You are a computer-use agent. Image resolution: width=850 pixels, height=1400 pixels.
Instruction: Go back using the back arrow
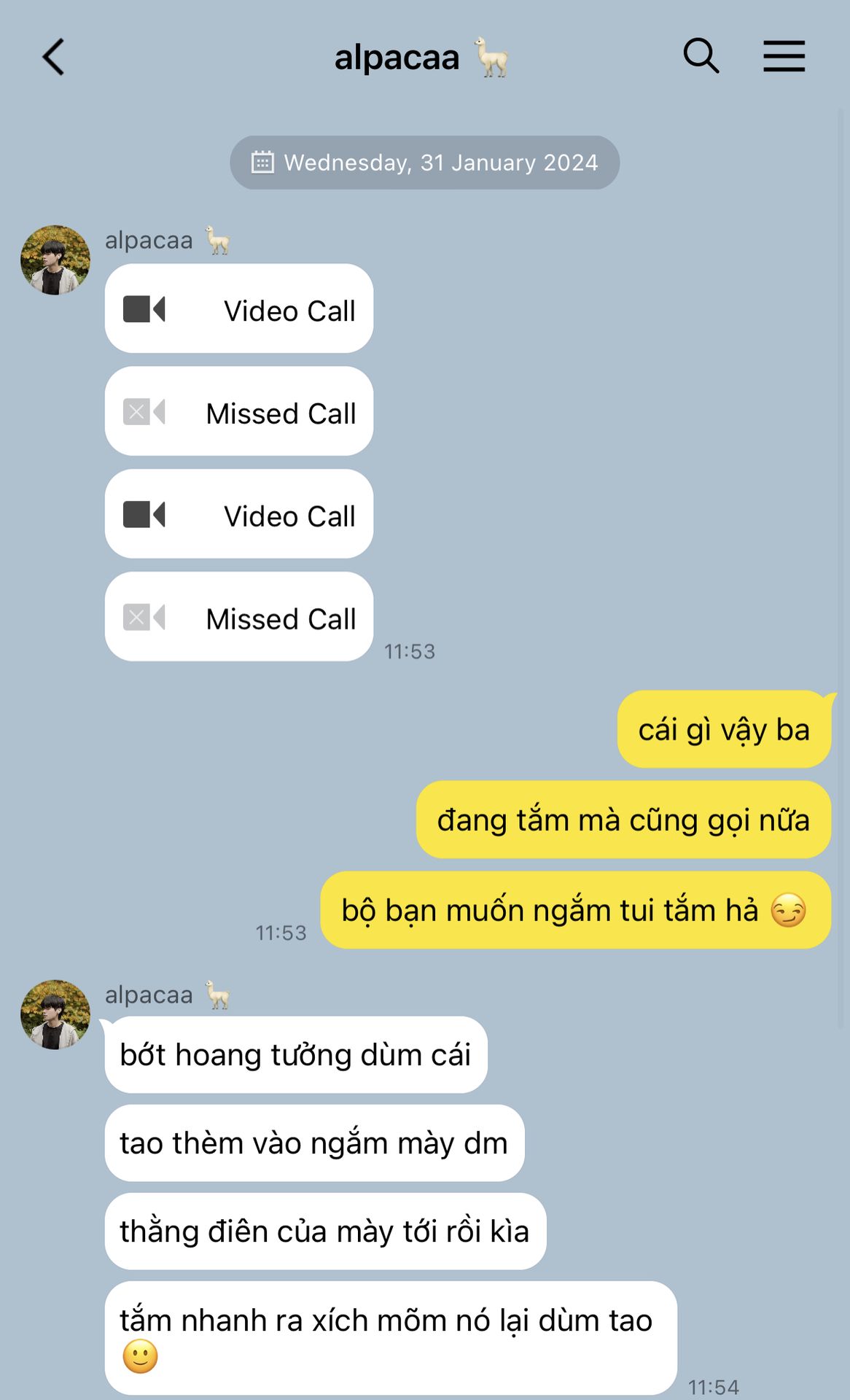coord(53,57)
